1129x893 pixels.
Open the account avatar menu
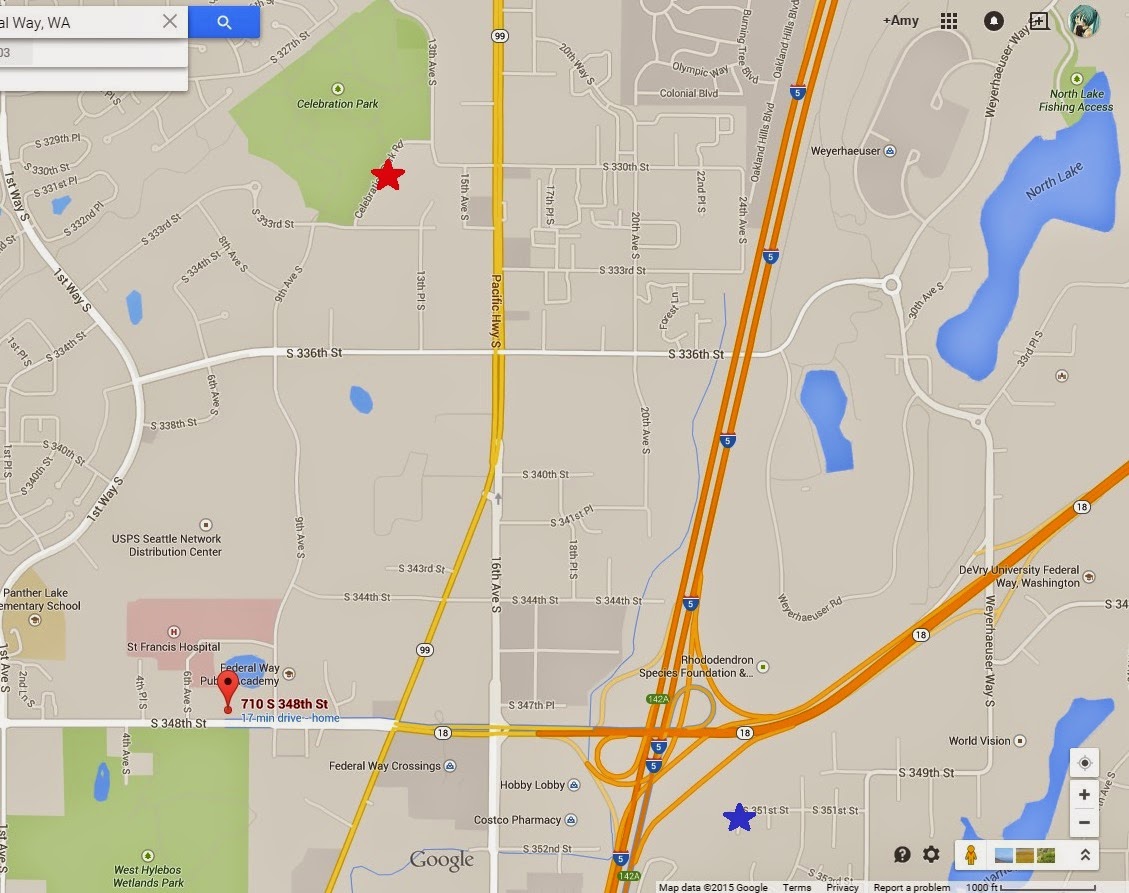[x=1084, y=21]
